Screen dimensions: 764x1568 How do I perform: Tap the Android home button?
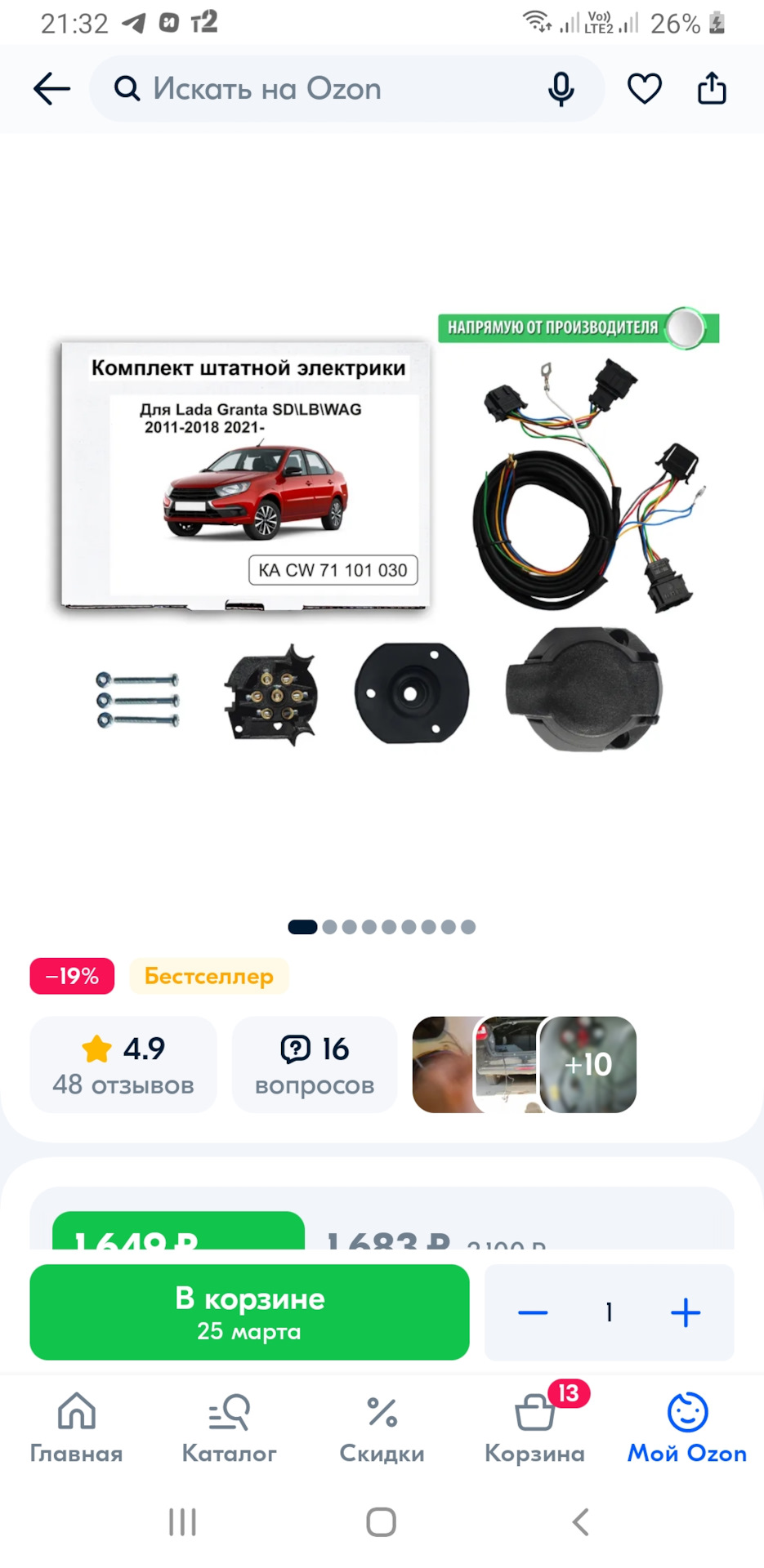[x=381, y=1521]
